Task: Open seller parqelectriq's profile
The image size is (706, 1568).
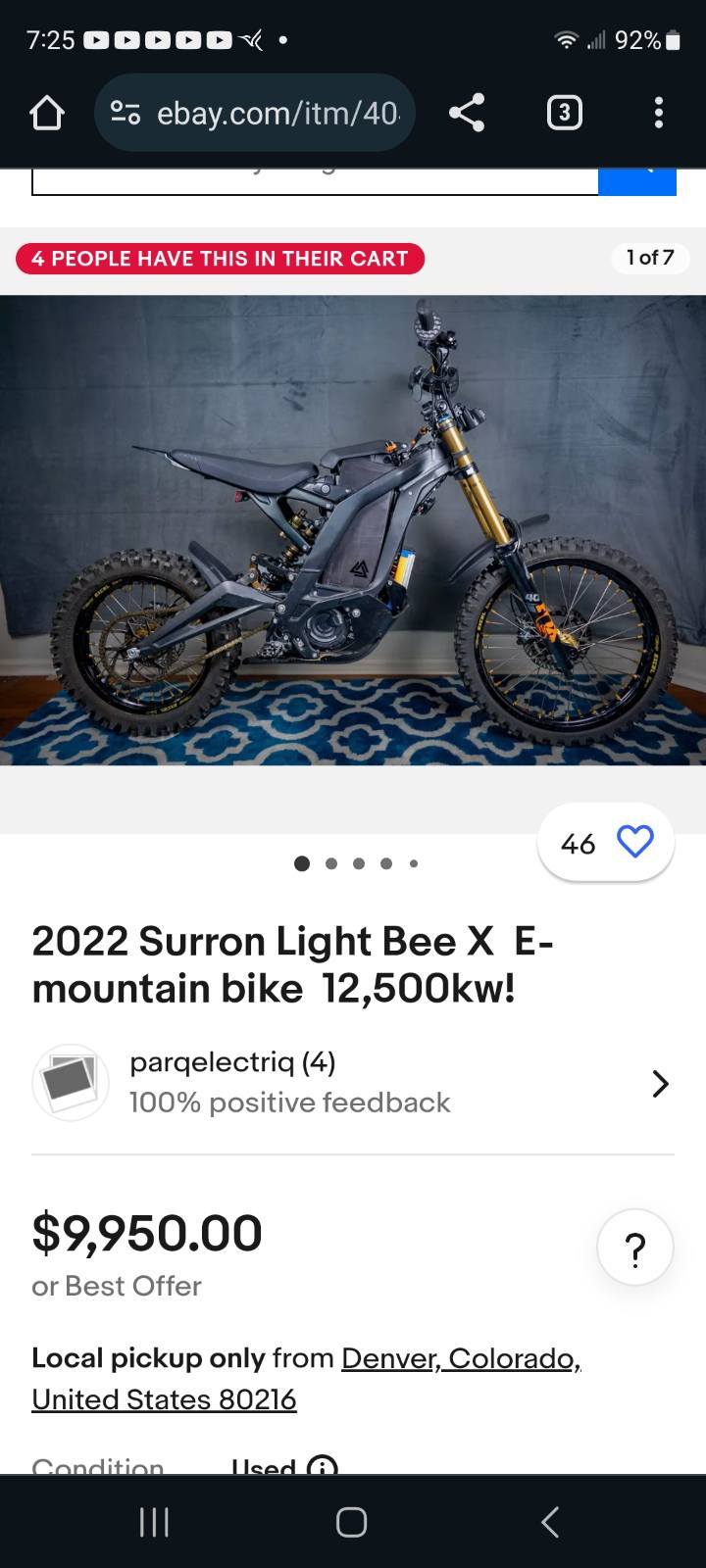Action: (353, 1083)
